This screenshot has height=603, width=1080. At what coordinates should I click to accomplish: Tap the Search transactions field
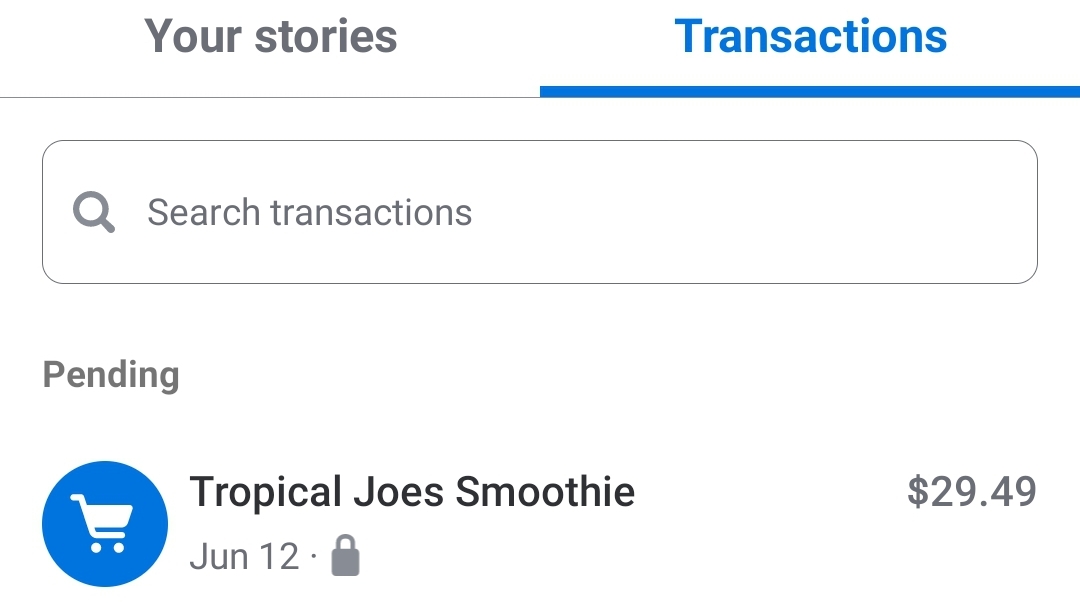[x=540, y=212]
